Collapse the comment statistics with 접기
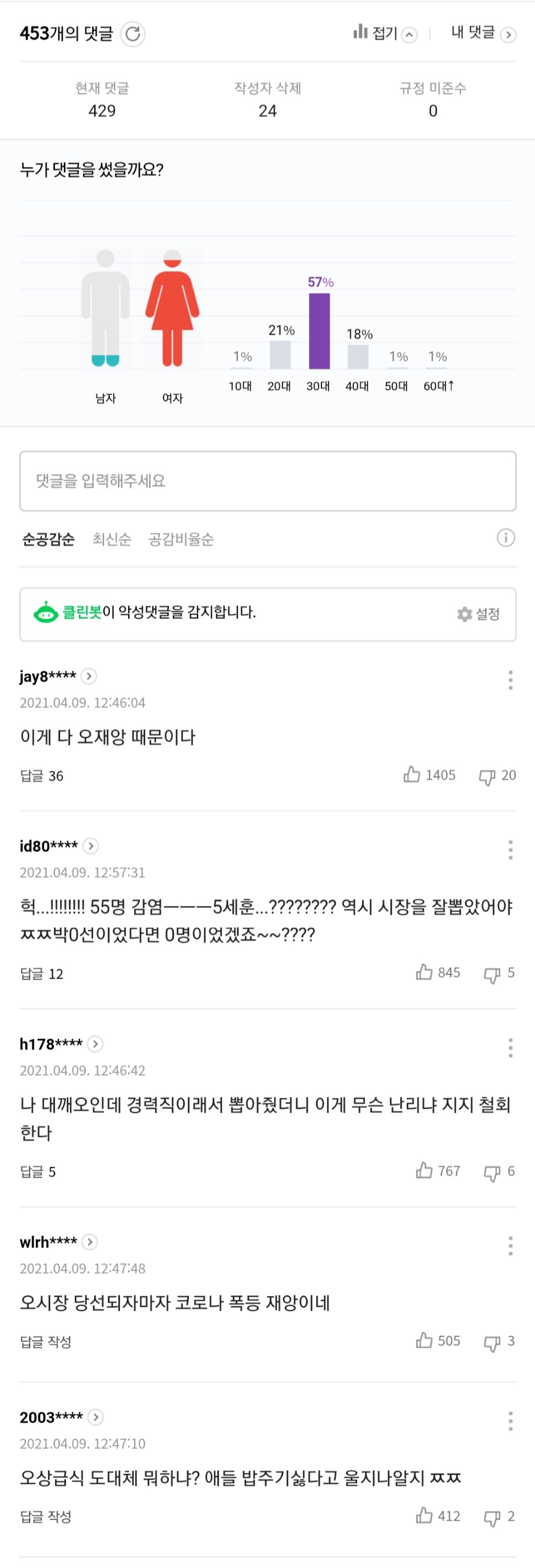 385,34
